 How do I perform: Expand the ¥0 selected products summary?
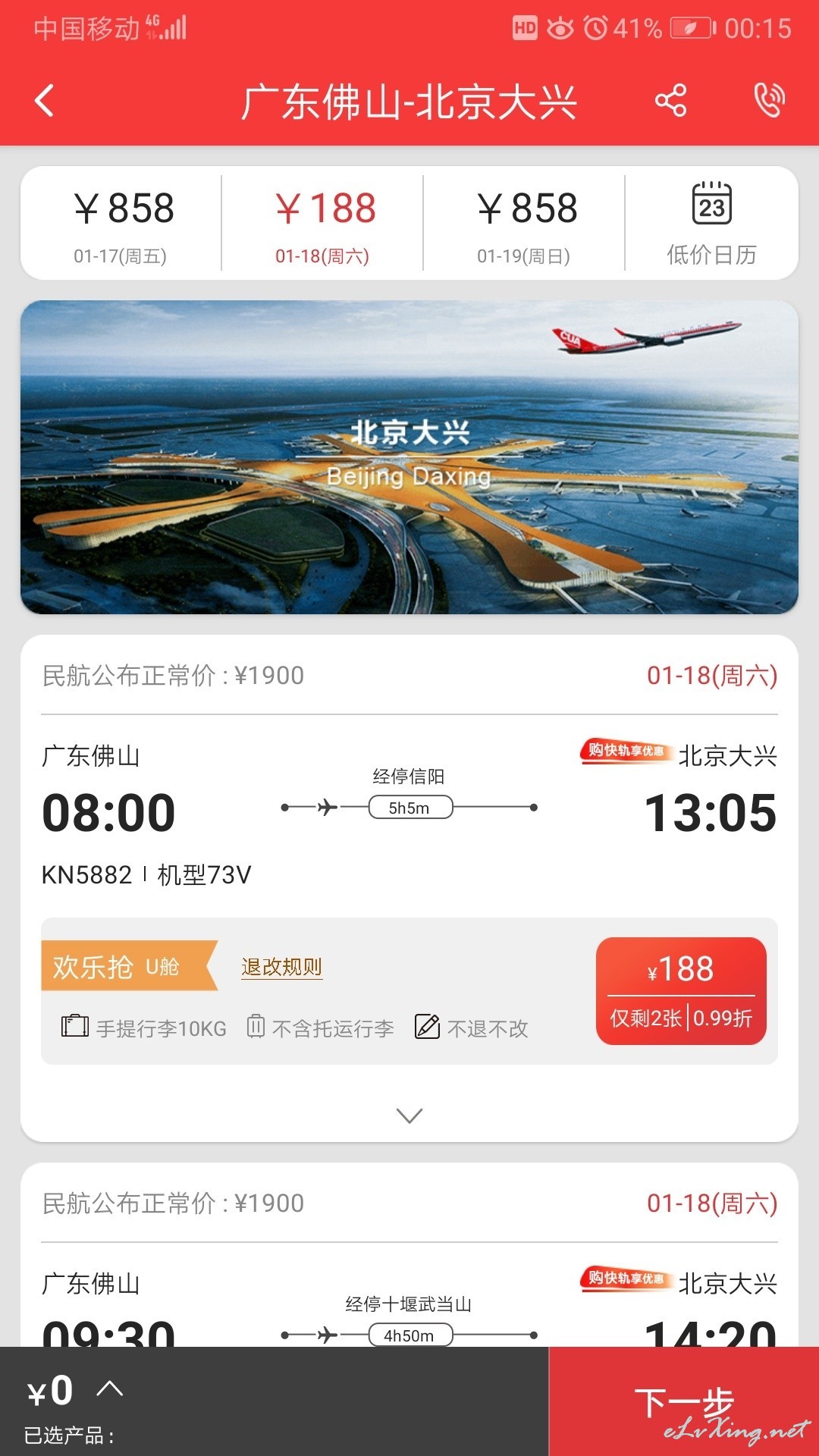click(110, 1389)
